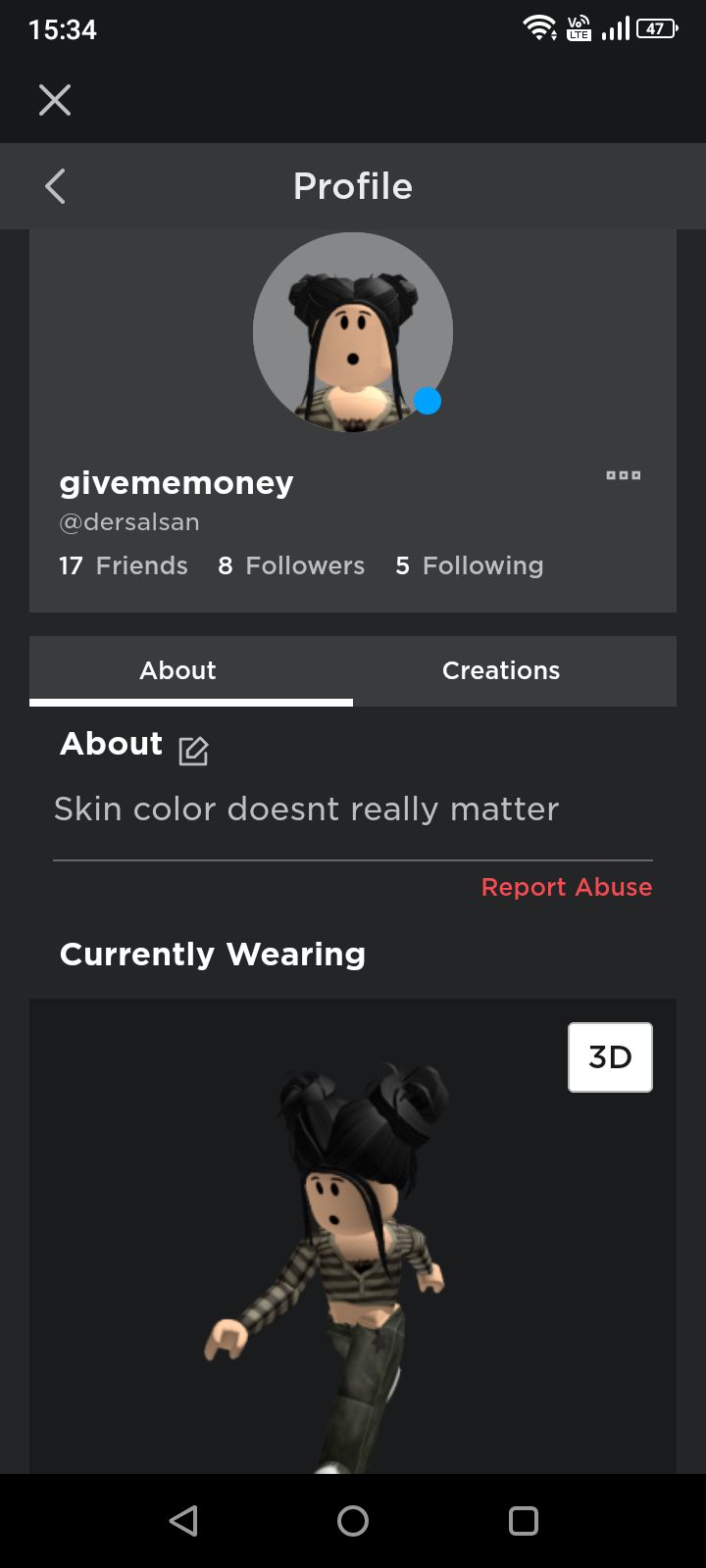
Task: Select the About tab
Action: (x=177, y=670)
